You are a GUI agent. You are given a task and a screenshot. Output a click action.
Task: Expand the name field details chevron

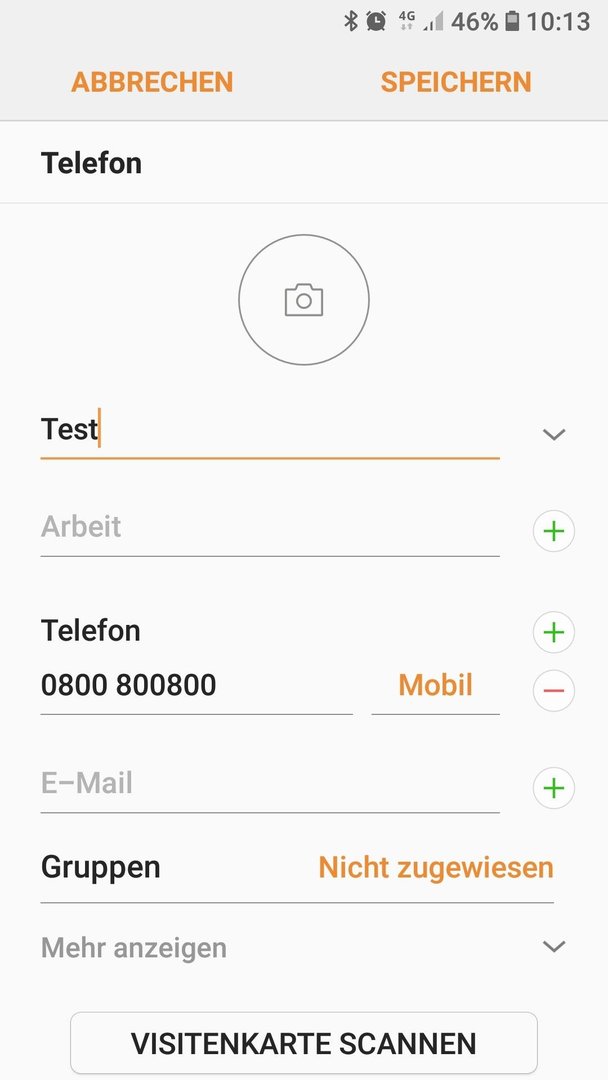click(x=554, y=435)
